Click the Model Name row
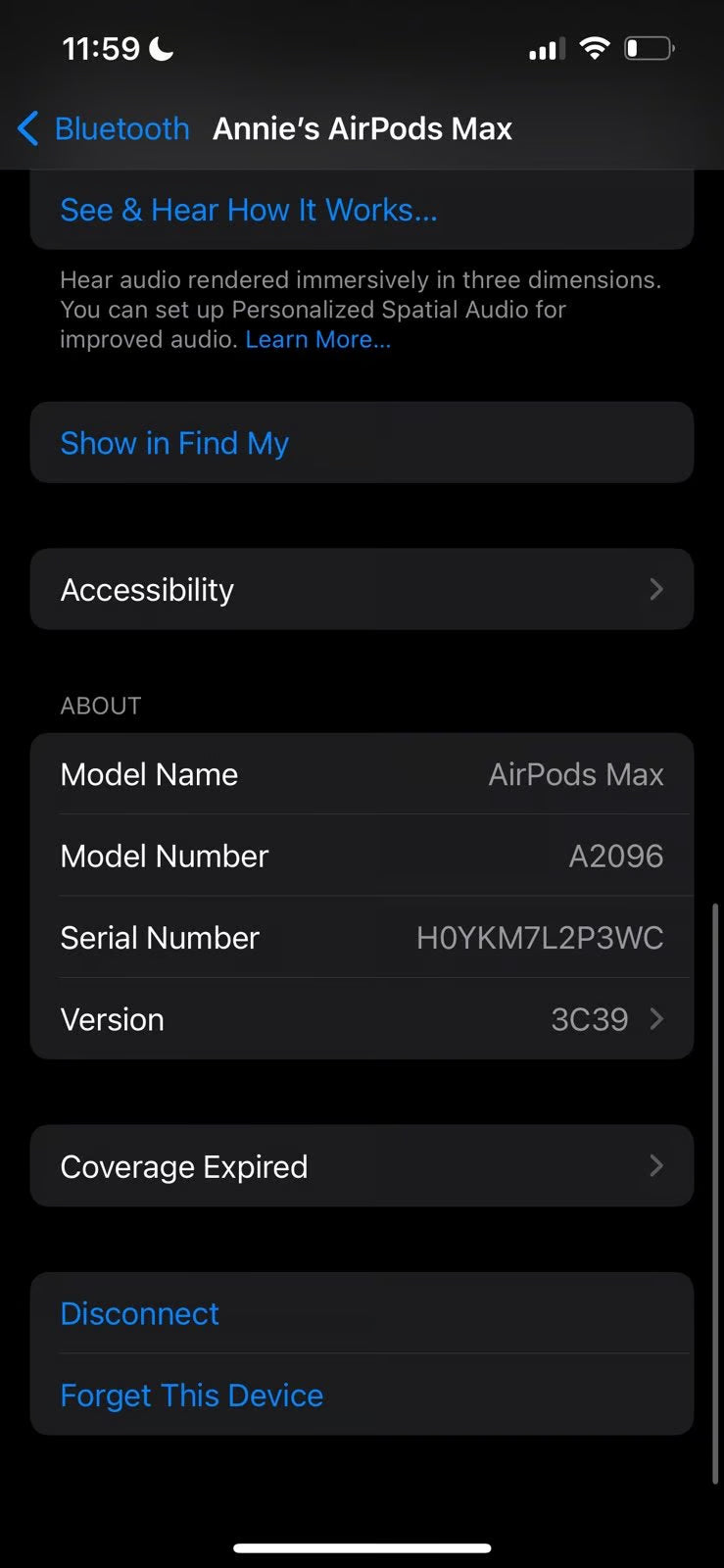Image resolution: width=724 pixels, height=1568 pixels. tap(362, 774)
